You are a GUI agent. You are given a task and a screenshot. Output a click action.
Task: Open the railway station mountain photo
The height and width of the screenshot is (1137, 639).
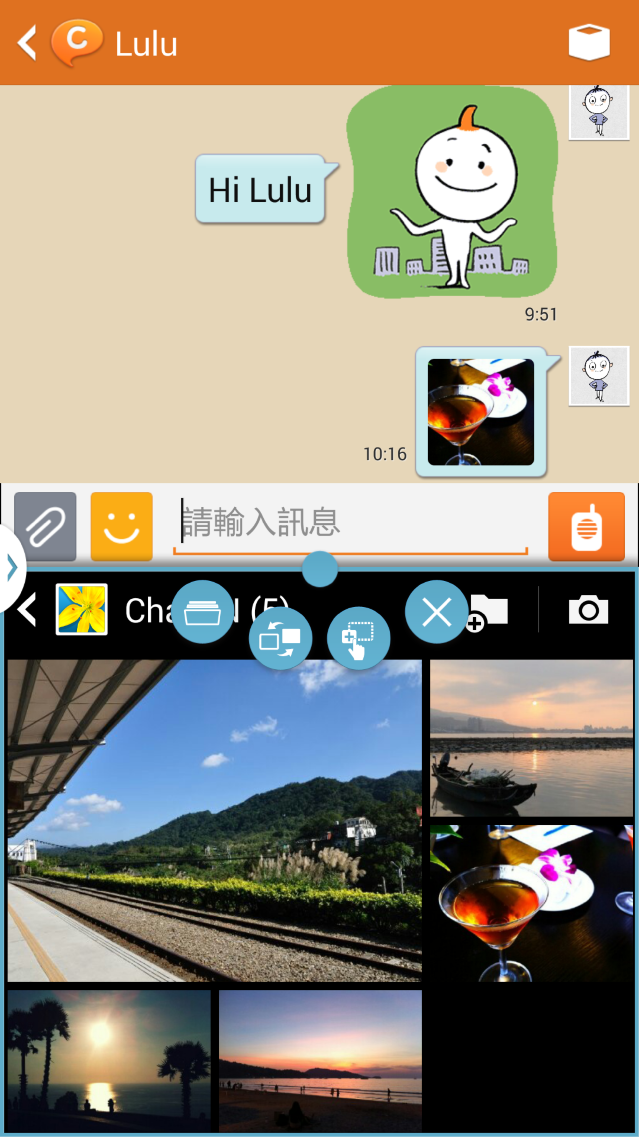tap(214, 820)
